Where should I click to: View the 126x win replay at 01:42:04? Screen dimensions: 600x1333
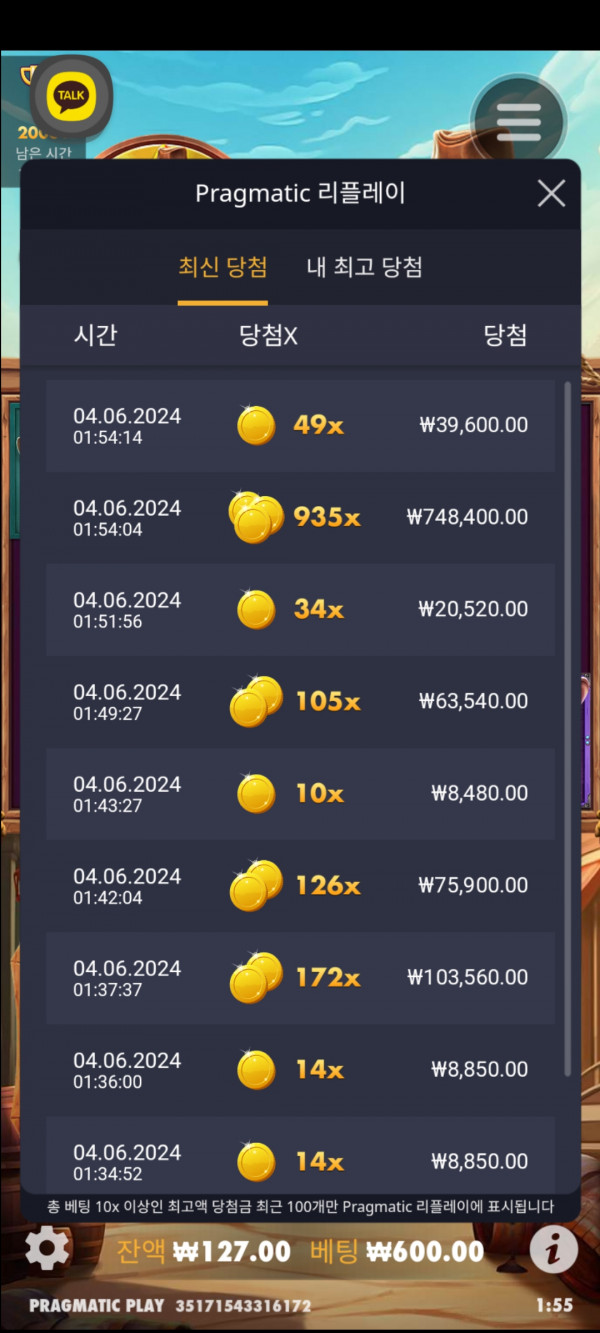click(x=300, y=886)
